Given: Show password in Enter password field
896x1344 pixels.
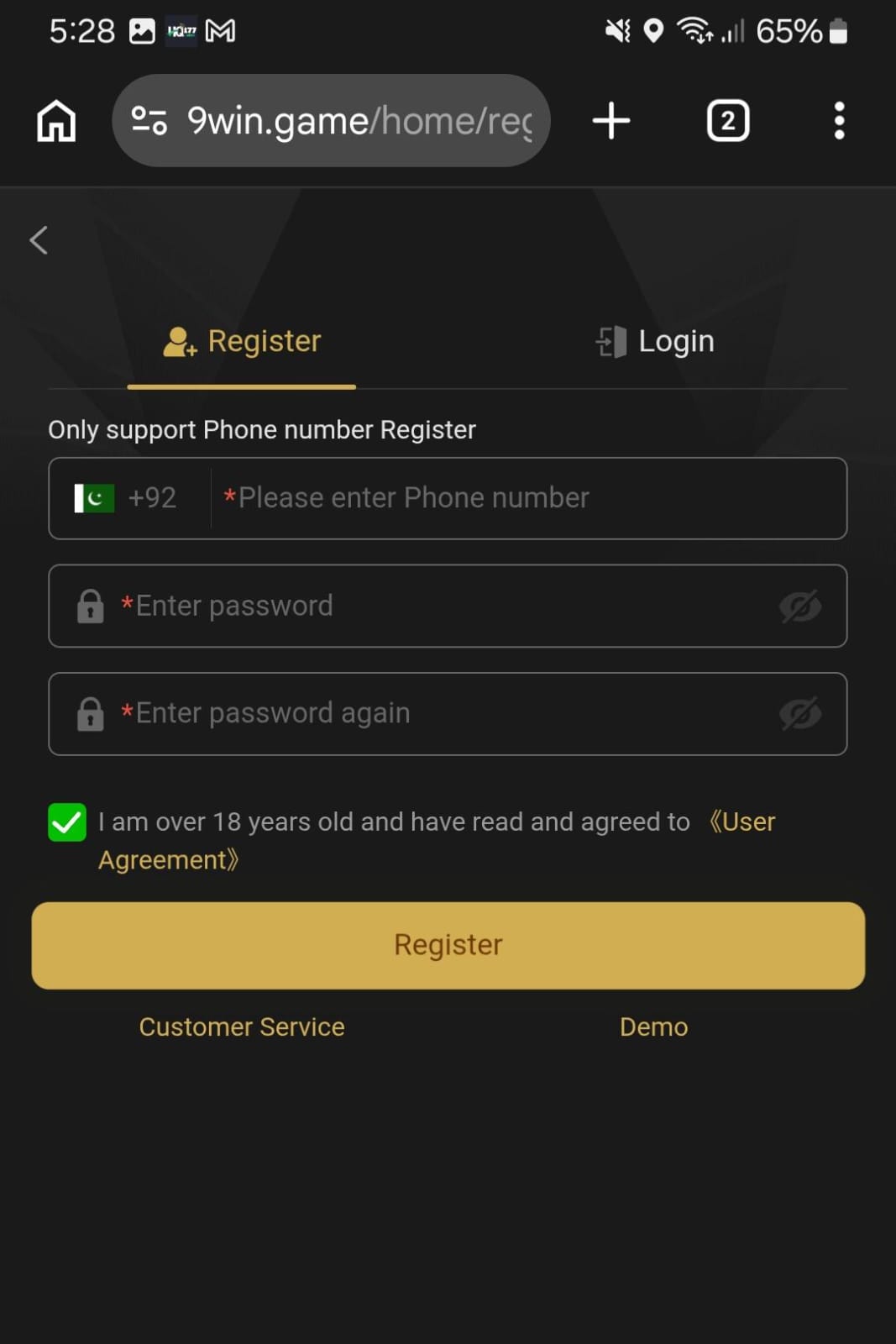Looking at the screenshot, I should click(x=799, y=606).
